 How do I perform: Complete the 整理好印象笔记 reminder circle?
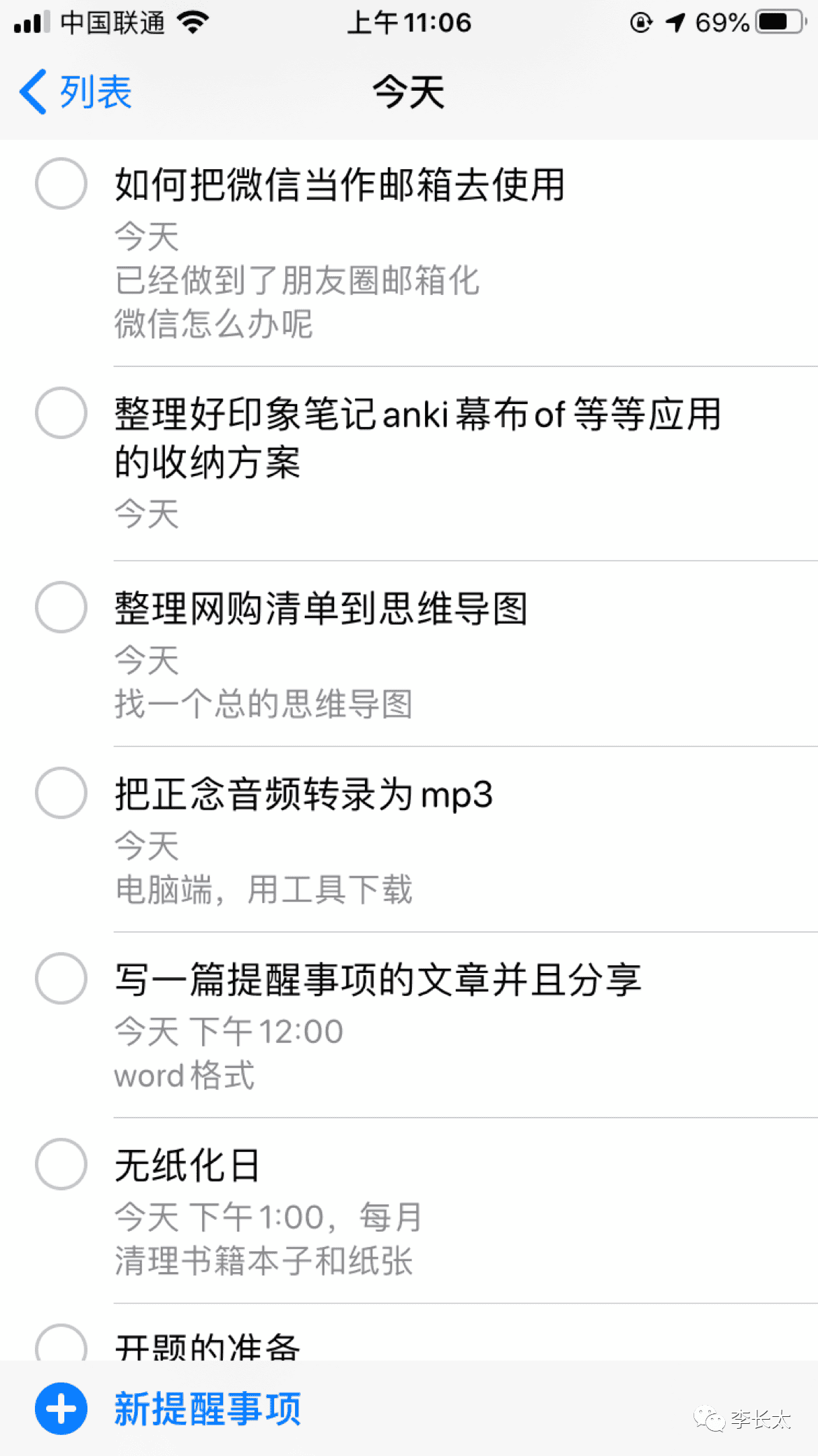tap(60, 415)
